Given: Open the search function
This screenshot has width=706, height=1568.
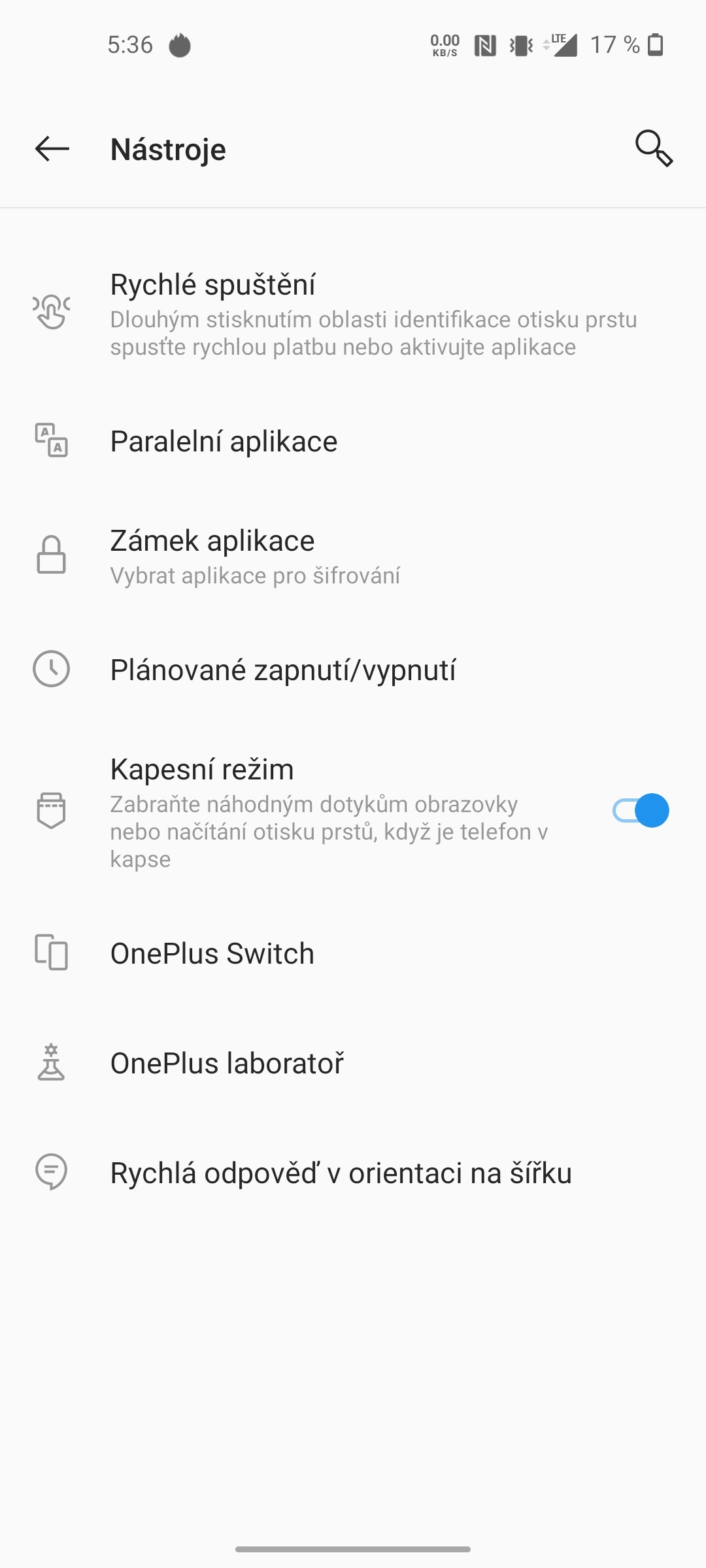Looking at the screenshot, I should (652, 149).
